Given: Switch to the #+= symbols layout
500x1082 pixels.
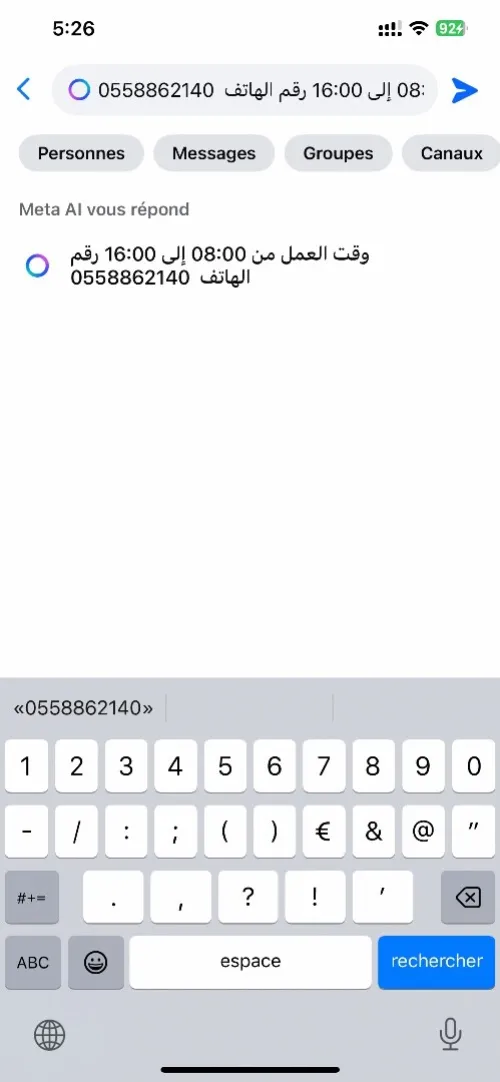Looking at the screenshot, I should pyautogui.click(x=32, y=897).
